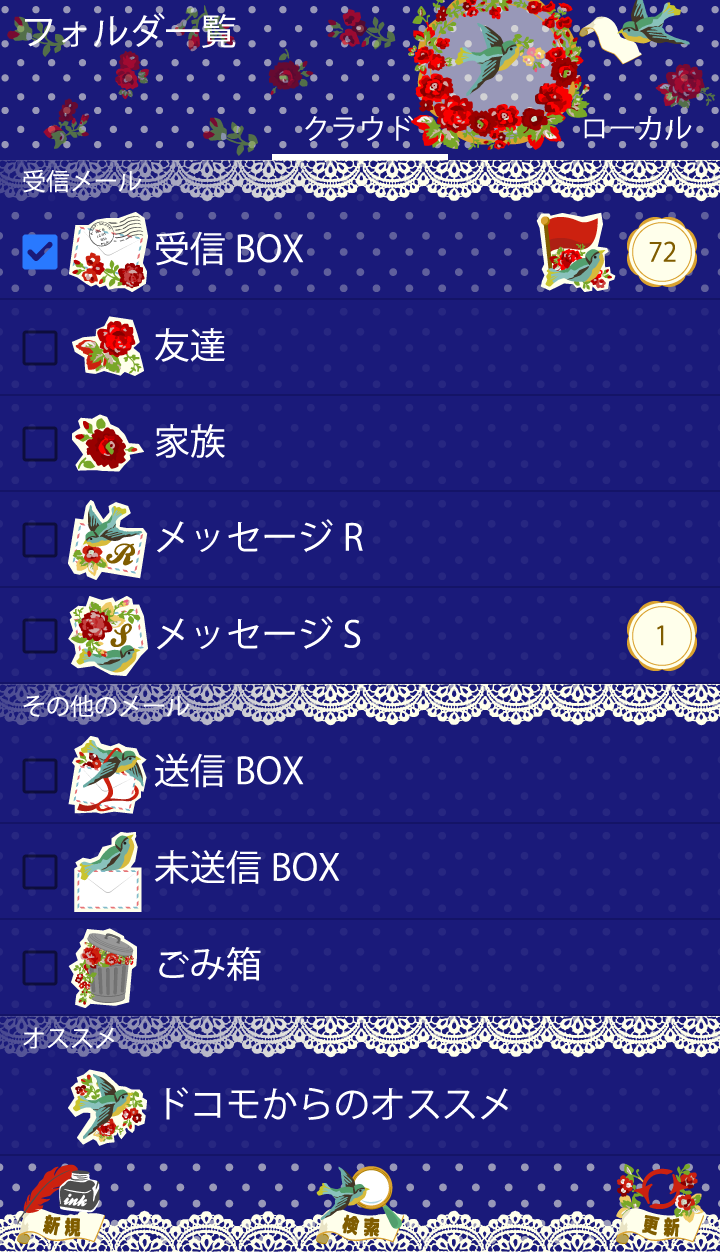Compose a new mail with 新規
The image size is (720, 1252).
pos(62,1204)
